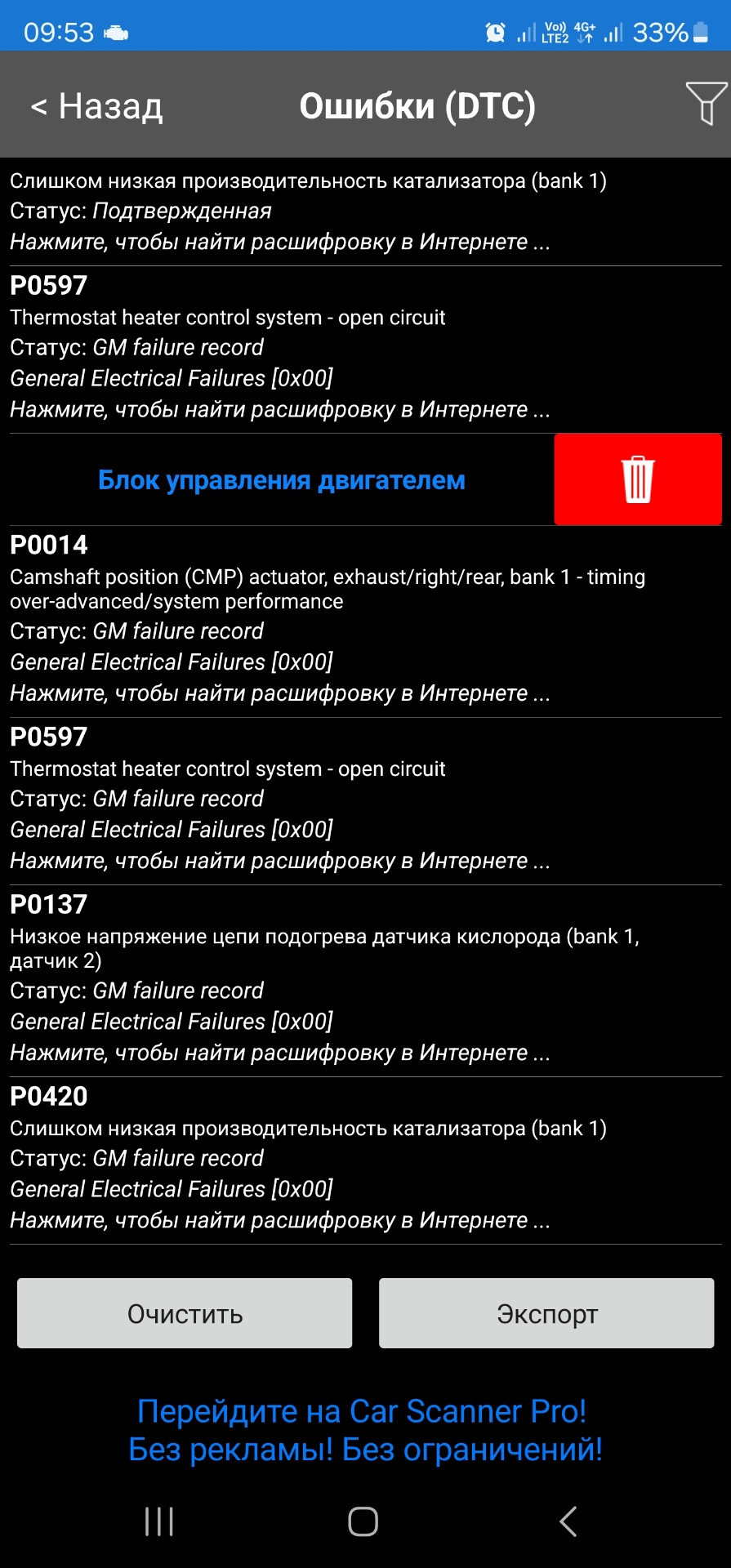Open the P0137 oxygen sensor error entry
This screenshot has width=731, height=1568.
click(x=327, y=978)
